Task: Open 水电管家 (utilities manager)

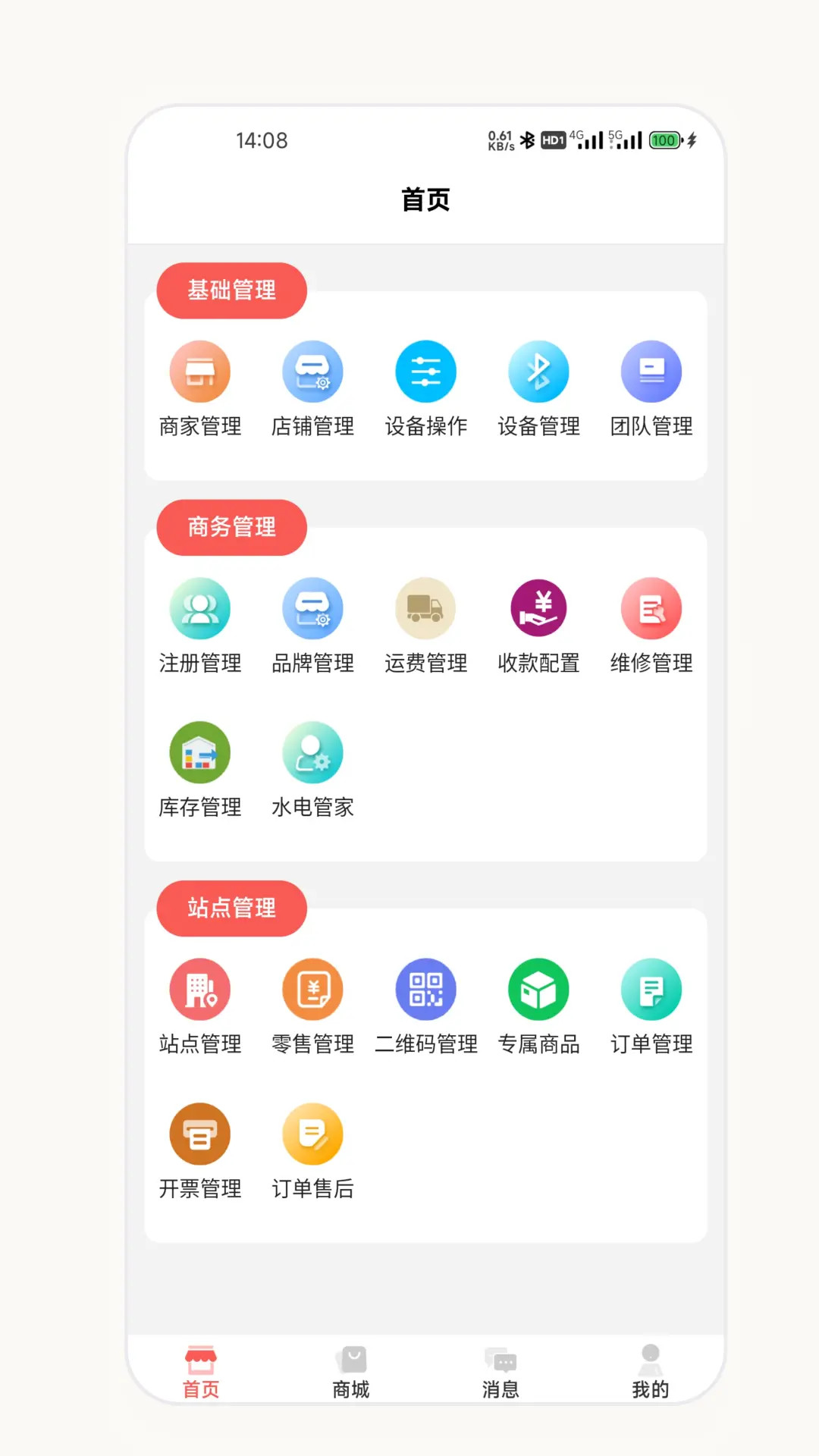Action: pos(313,771)
